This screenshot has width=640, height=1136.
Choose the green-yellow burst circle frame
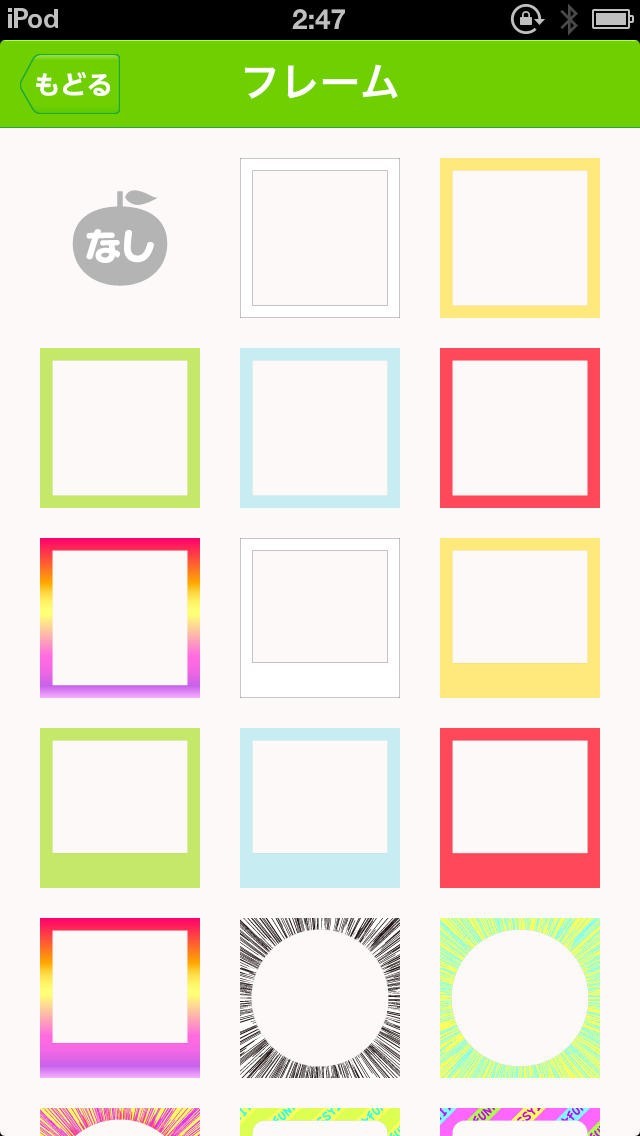click(520, 998)
